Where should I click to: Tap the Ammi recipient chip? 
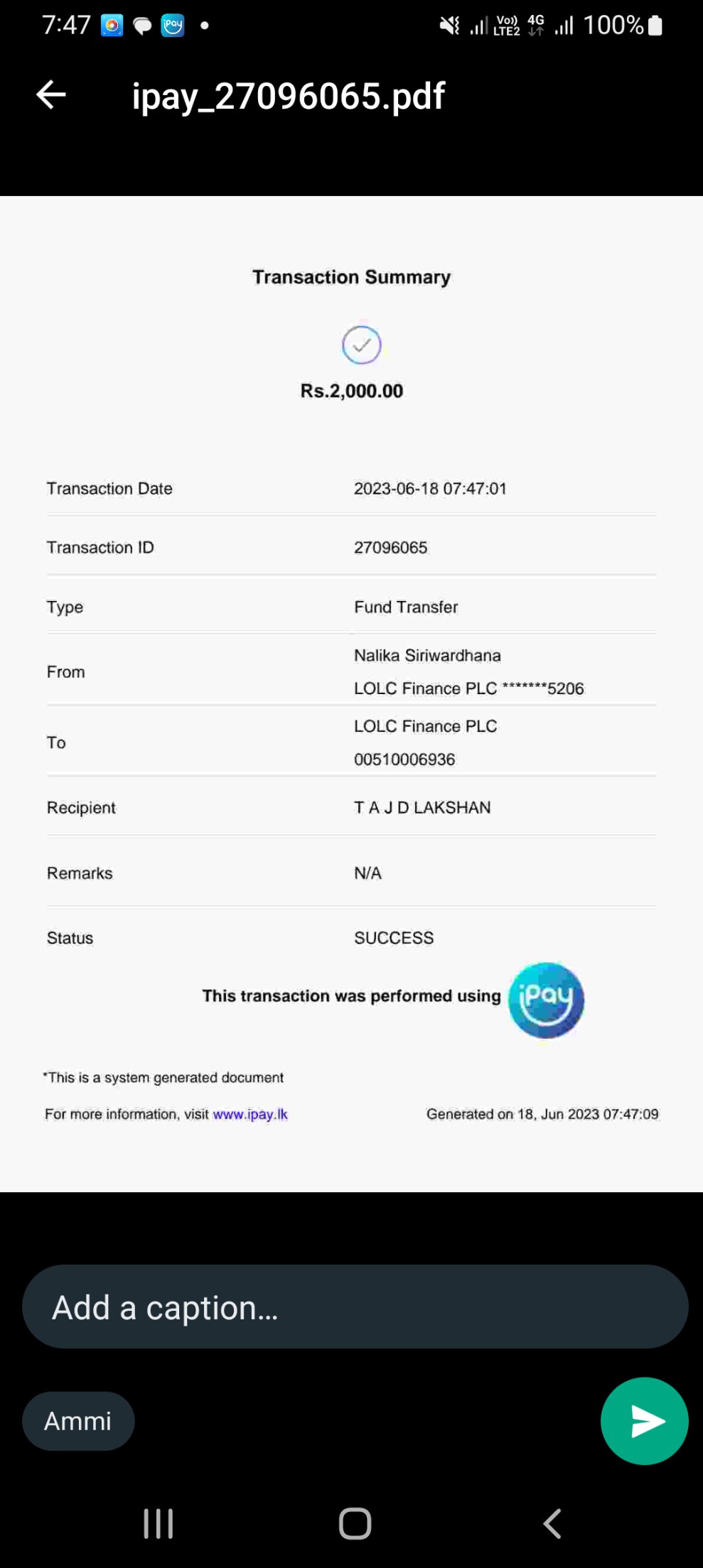point(78,1420)
